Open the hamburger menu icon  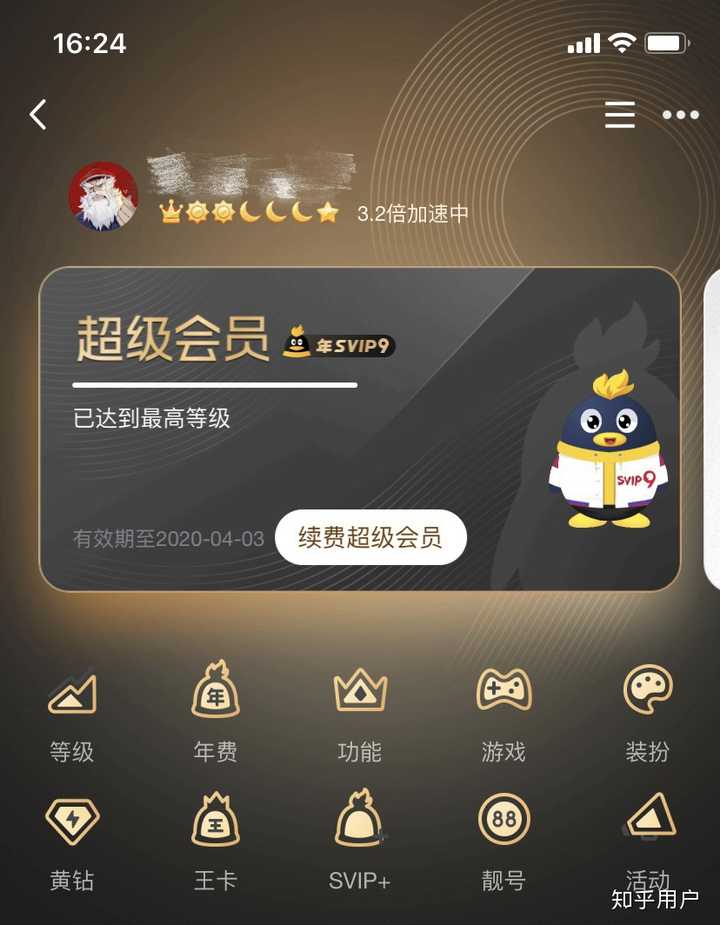[x=620, y=115]
